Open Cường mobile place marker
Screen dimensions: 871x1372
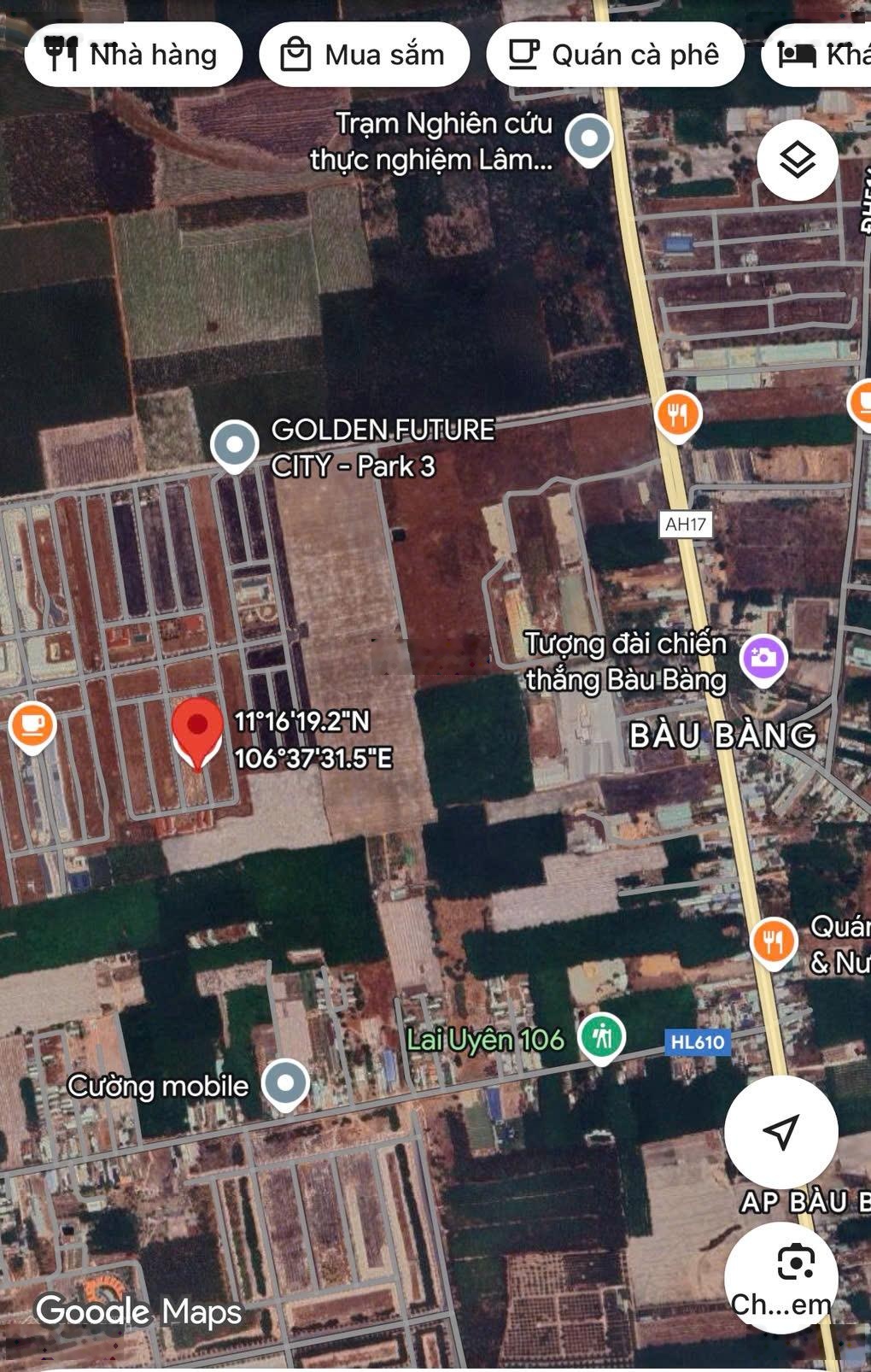click(285, 1084)
